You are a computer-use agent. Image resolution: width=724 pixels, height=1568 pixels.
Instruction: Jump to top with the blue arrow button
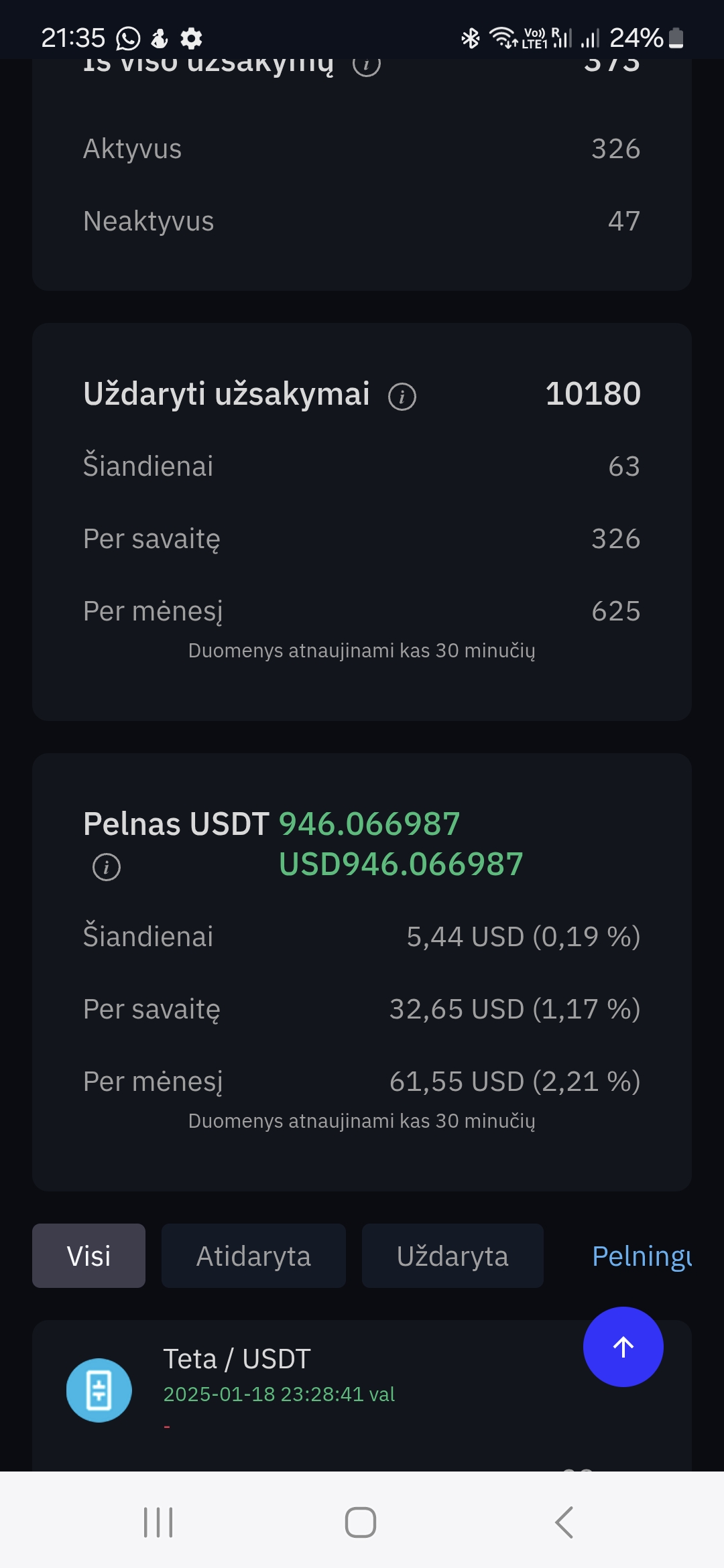(x=623, y=1347)
